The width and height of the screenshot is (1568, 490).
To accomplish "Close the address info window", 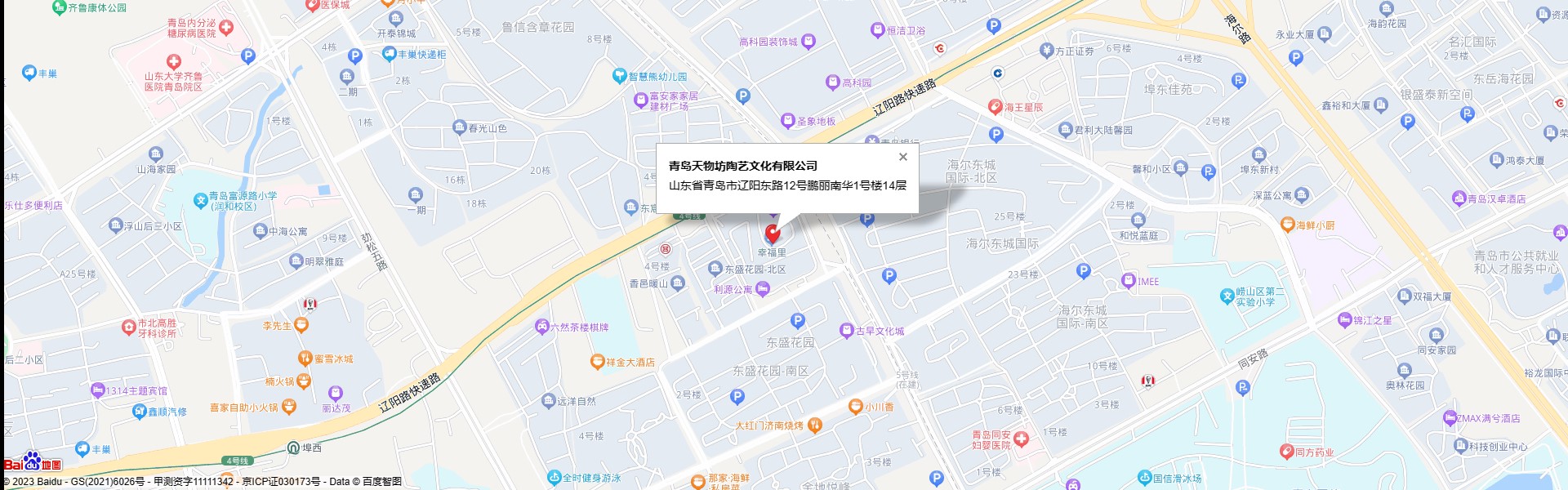I will pyautogui.click(x=902, y=157).
